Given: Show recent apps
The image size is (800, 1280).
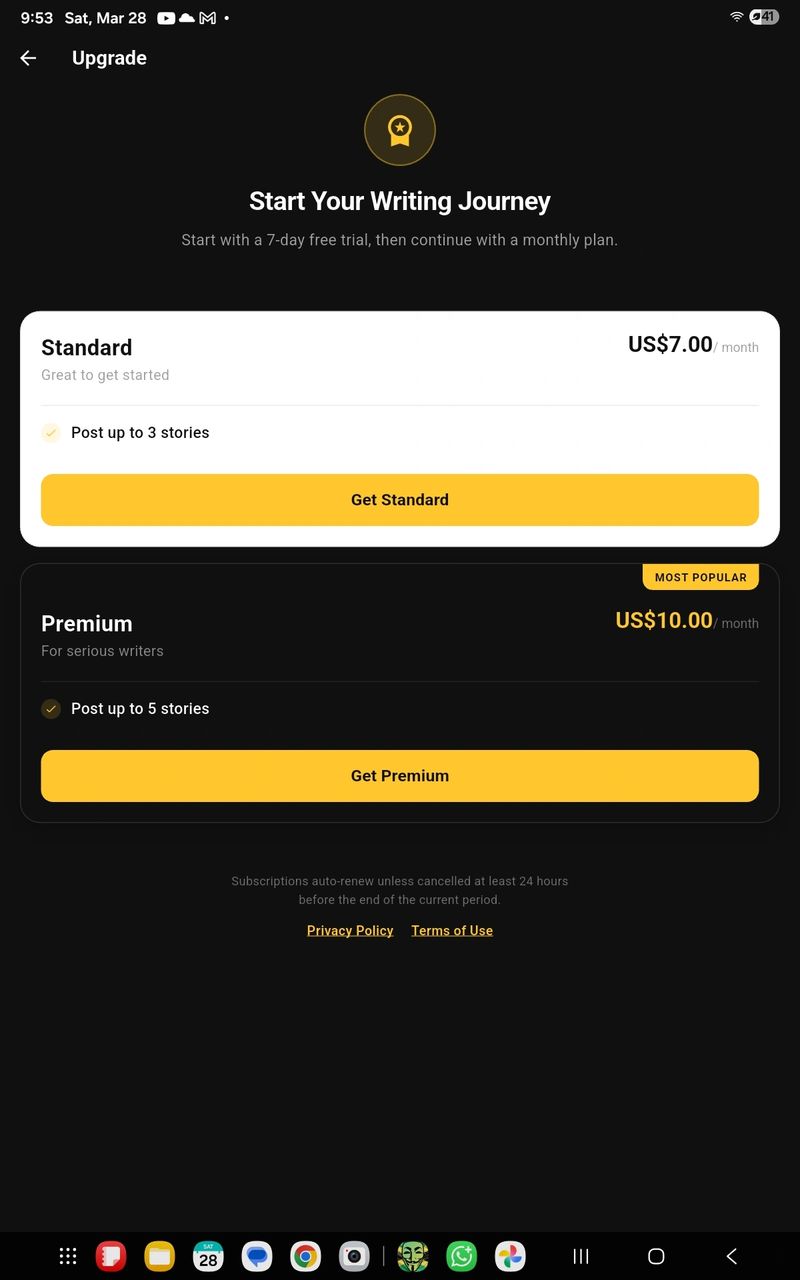Looking at the screenshot, I should 580,1256.
